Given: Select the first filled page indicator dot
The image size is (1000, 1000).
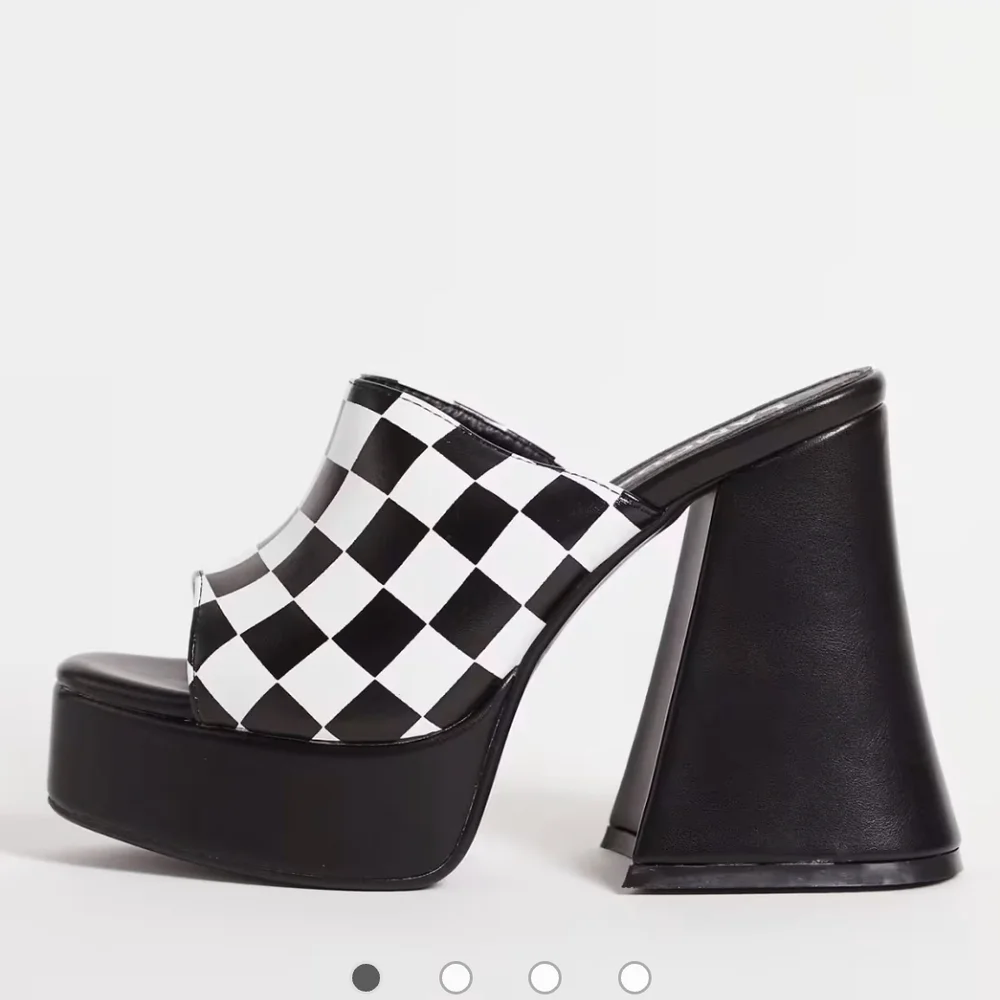Looking at the screenshot, I should [367, 976].
